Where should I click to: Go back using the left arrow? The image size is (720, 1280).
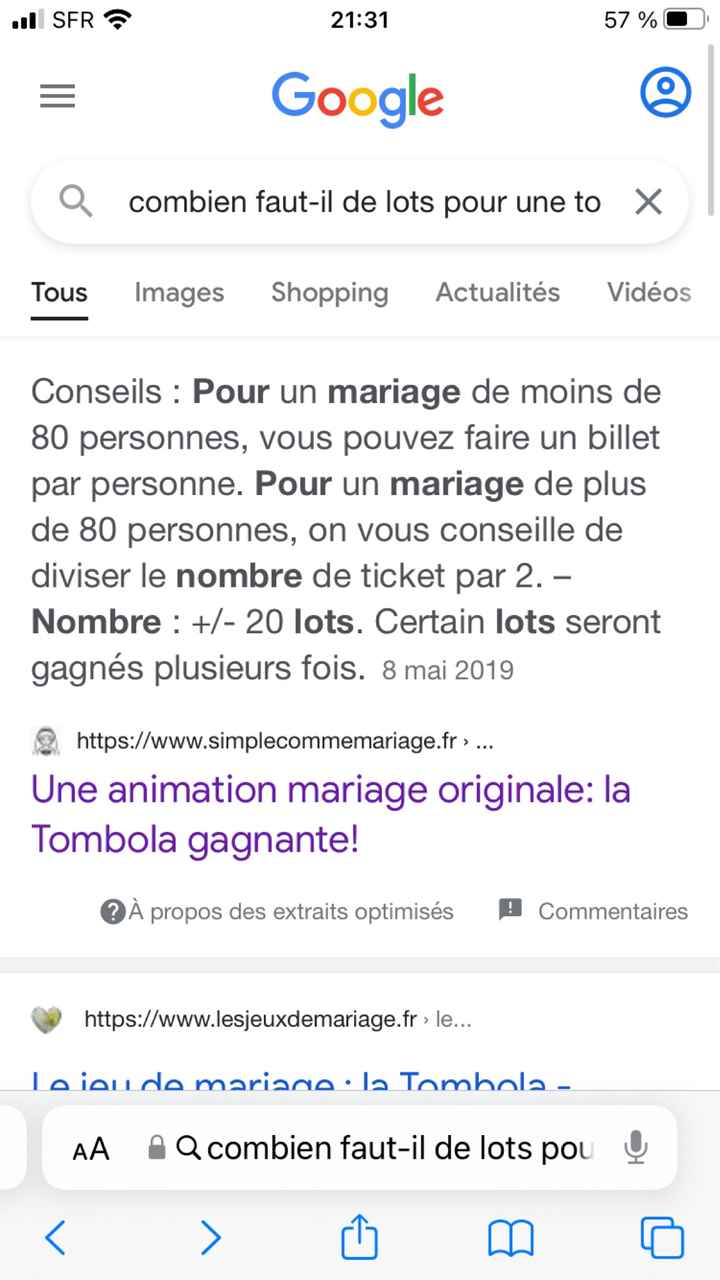pyautogui.click(x=55, y=1238)
